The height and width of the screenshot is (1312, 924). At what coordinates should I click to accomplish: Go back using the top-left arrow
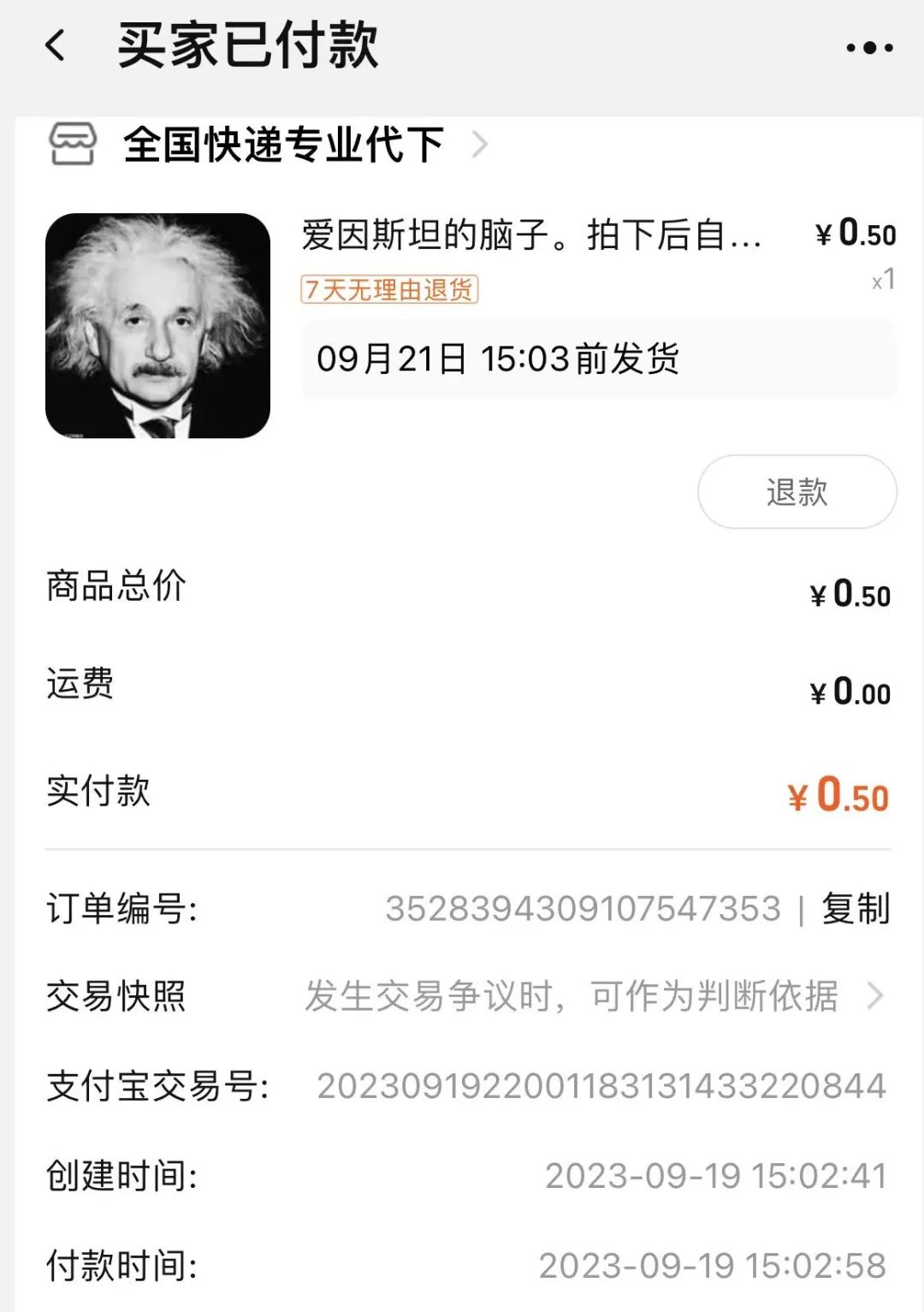(x=56, y=46)
